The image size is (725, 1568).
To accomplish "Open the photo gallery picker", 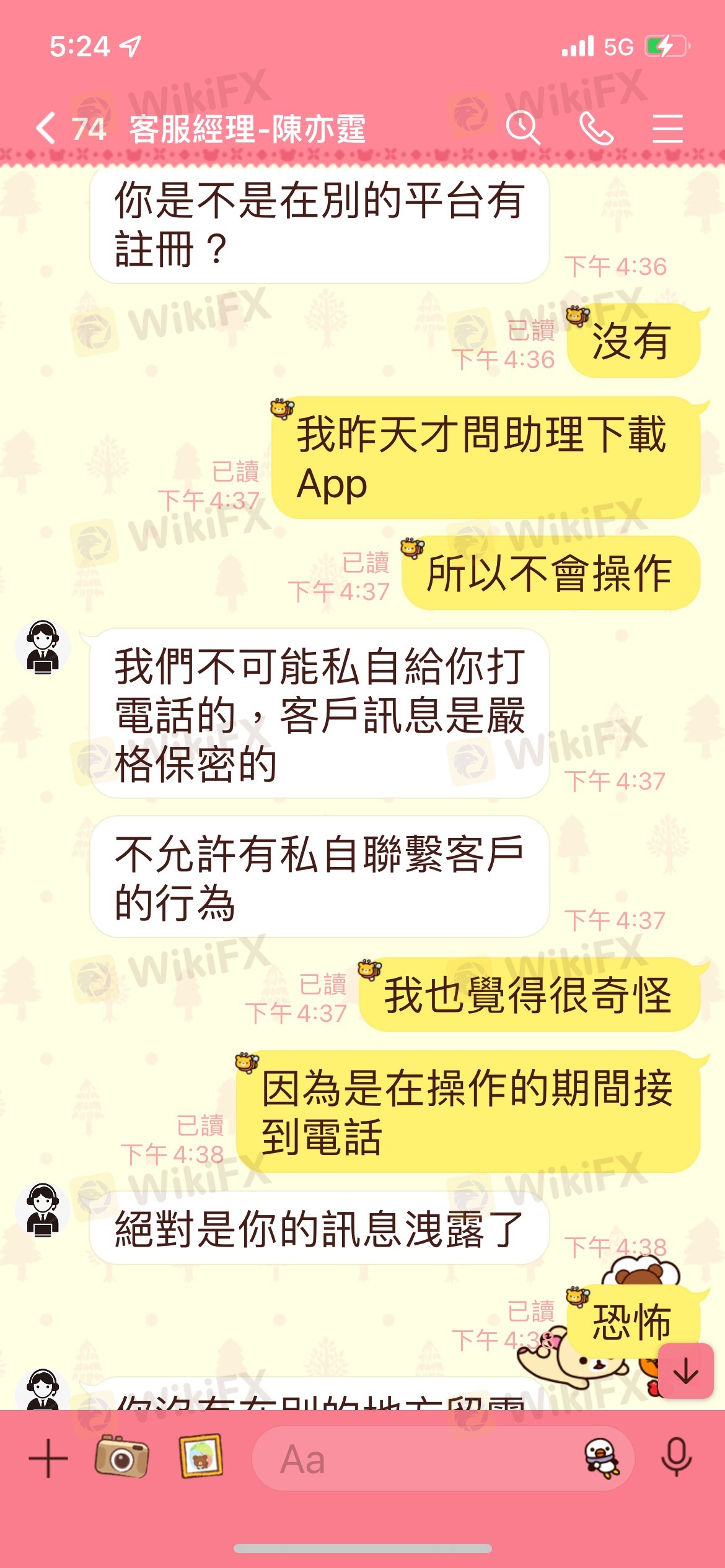I will coord(201,1457).
